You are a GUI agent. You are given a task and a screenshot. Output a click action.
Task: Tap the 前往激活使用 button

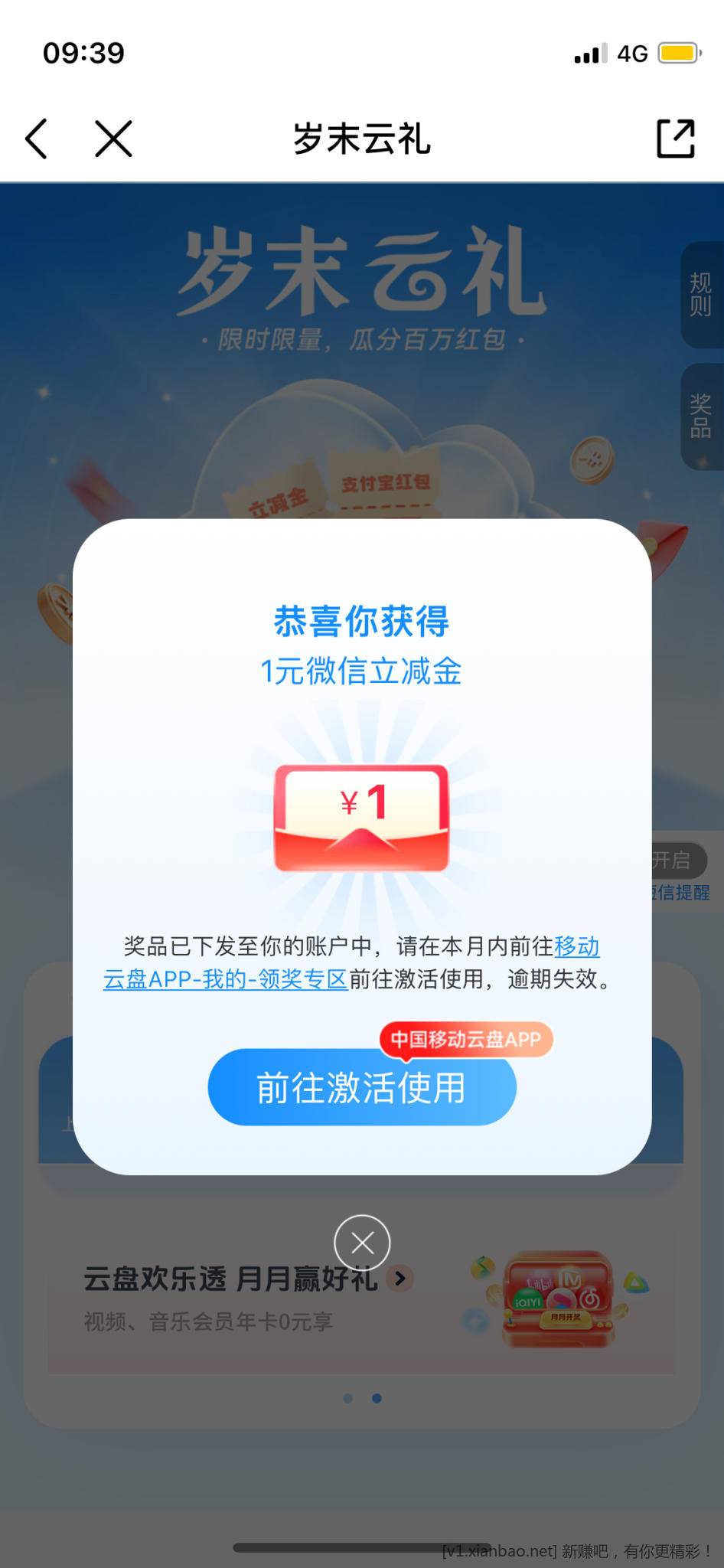point(362,1087)
